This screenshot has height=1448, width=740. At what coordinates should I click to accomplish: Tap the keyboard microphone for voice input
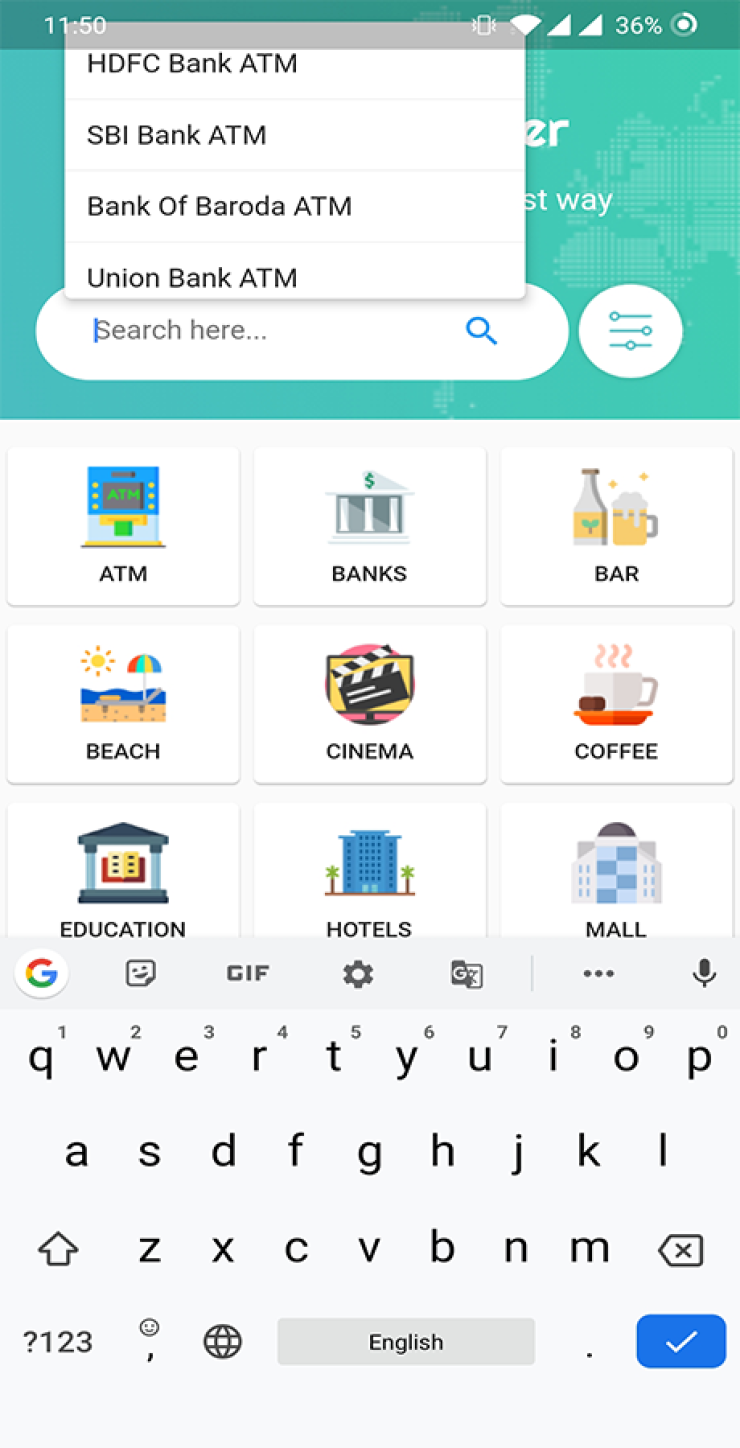coord(704,973)
